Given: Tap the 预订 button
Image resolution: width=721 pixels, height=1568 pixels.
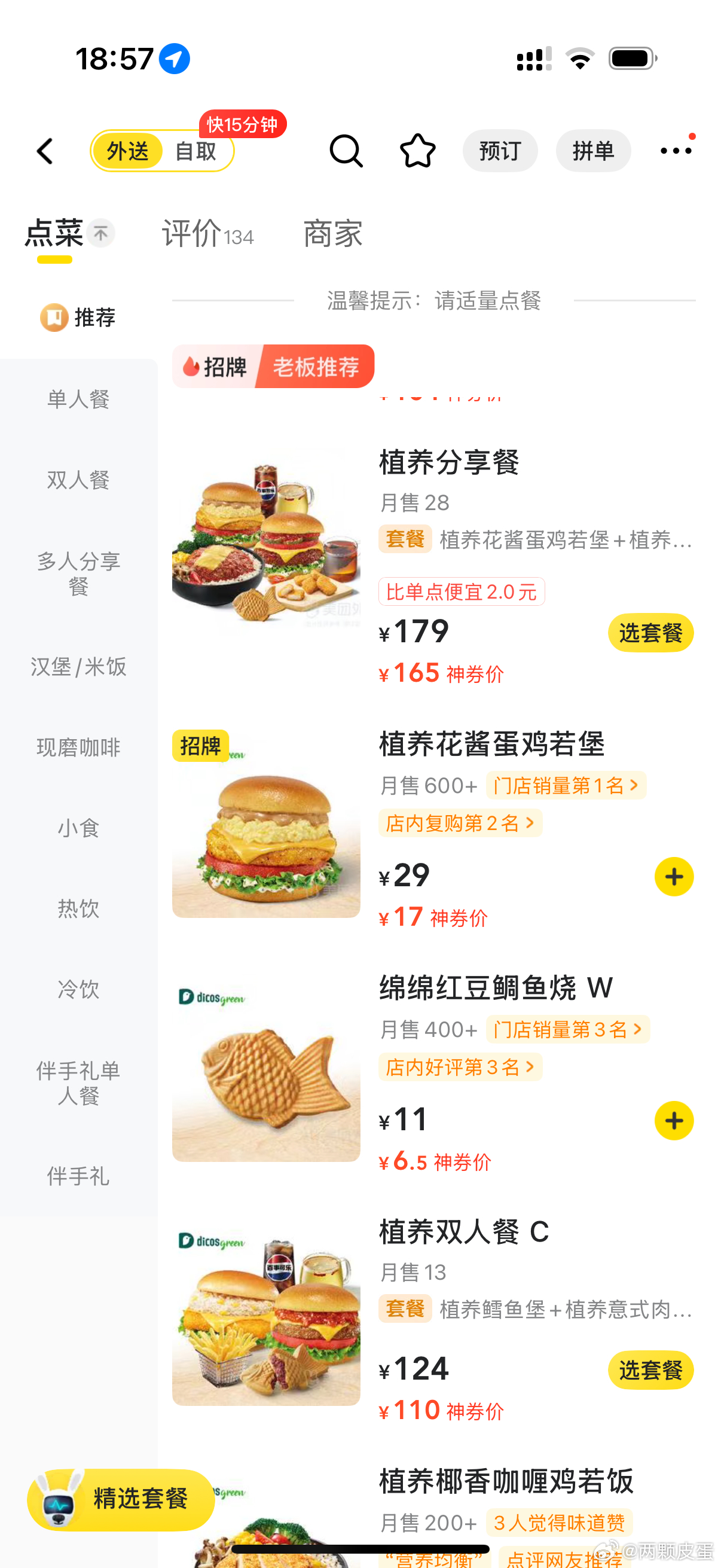Looking at the screenshot, I should click(x=500, y=151).
